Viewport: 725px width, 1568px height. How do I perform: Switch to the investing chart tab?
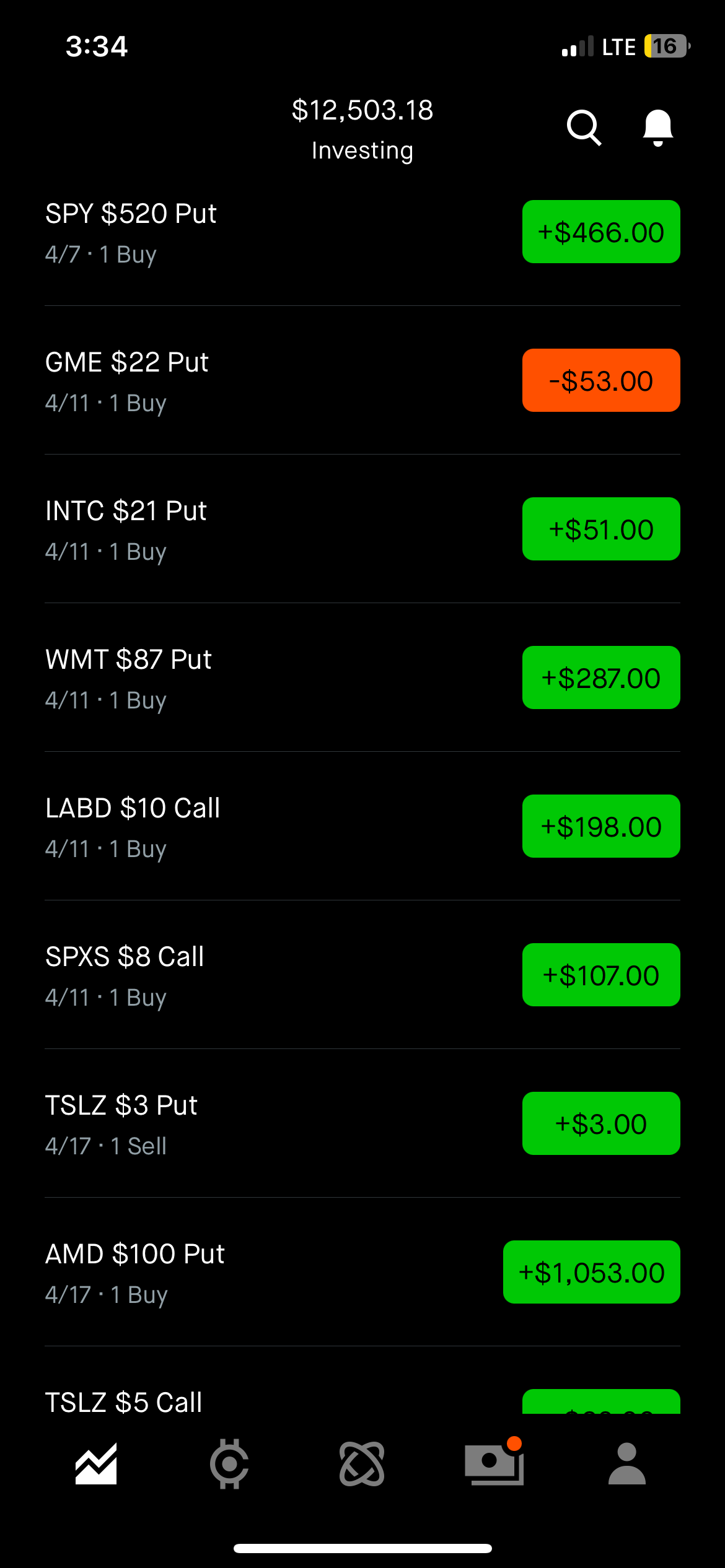[96, 1464]
